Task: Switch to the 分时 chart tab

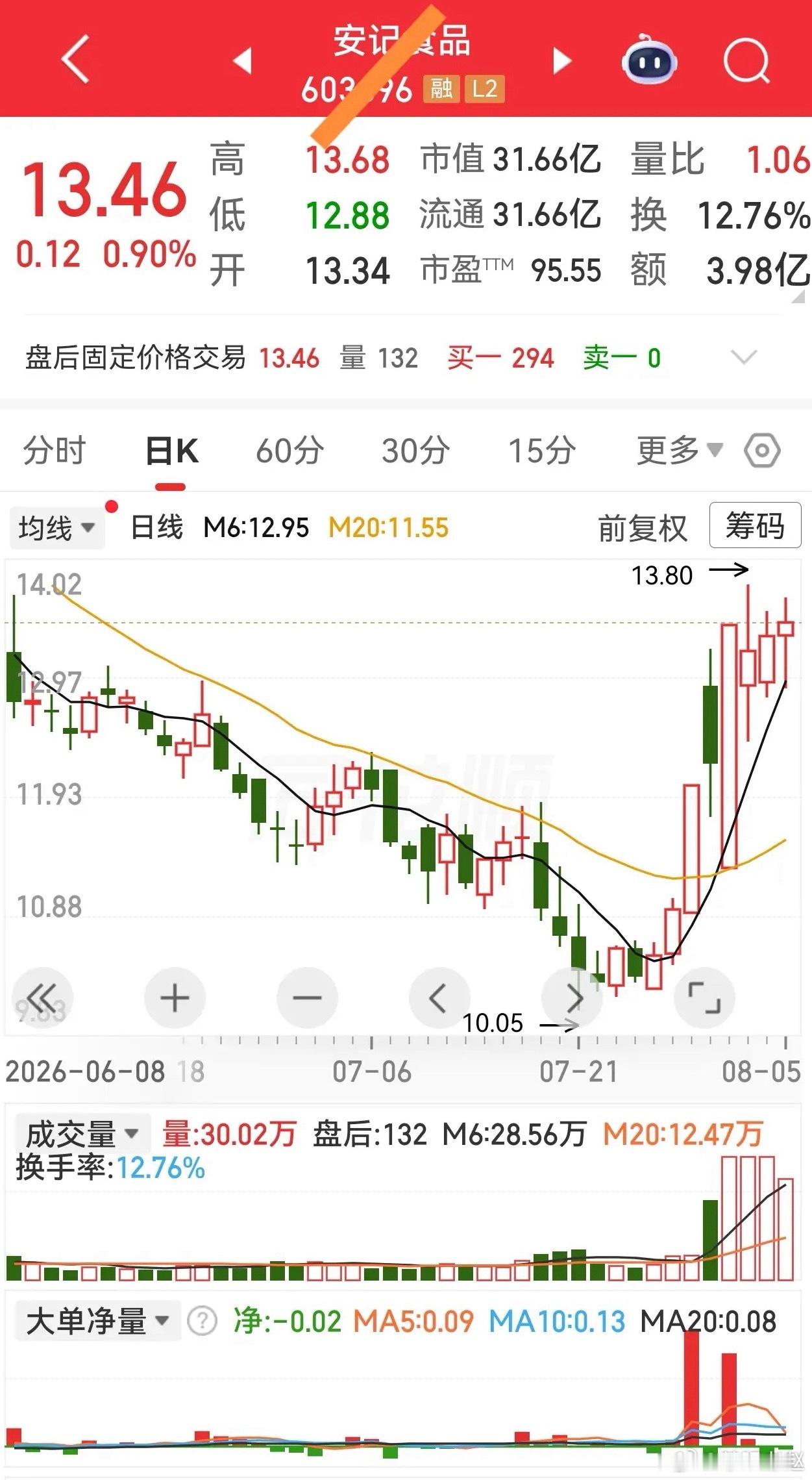Action: click(55, 451)
